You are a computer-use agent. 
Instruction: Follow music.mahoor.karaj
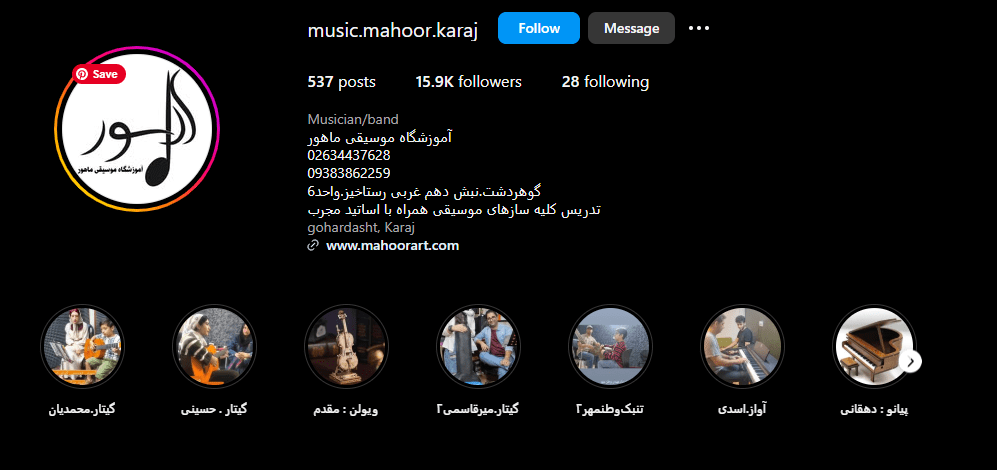pyautogui.click(x=539, y=28)
